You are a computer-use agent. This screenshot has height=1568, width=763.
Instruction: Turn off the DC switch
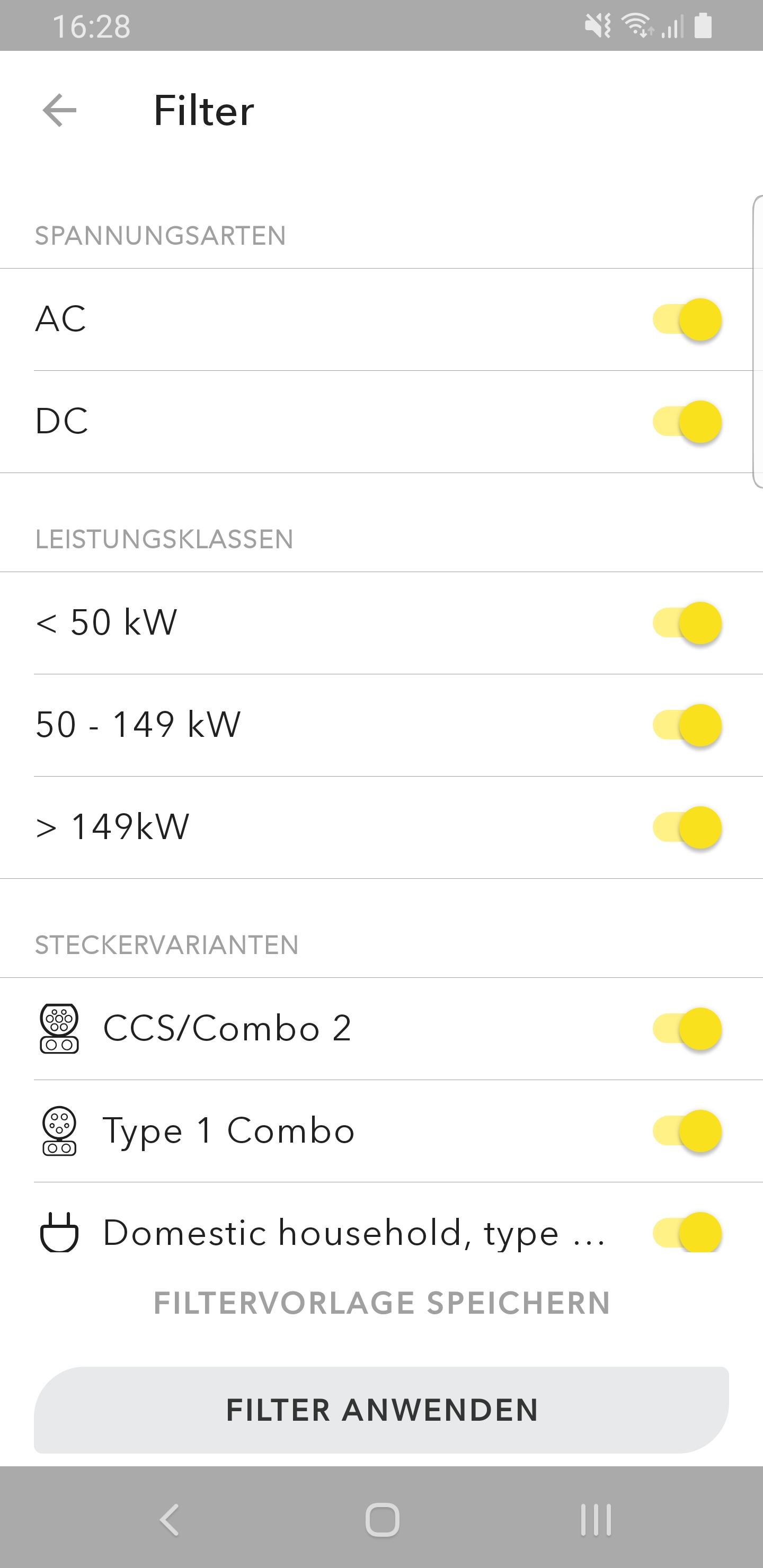687,422
